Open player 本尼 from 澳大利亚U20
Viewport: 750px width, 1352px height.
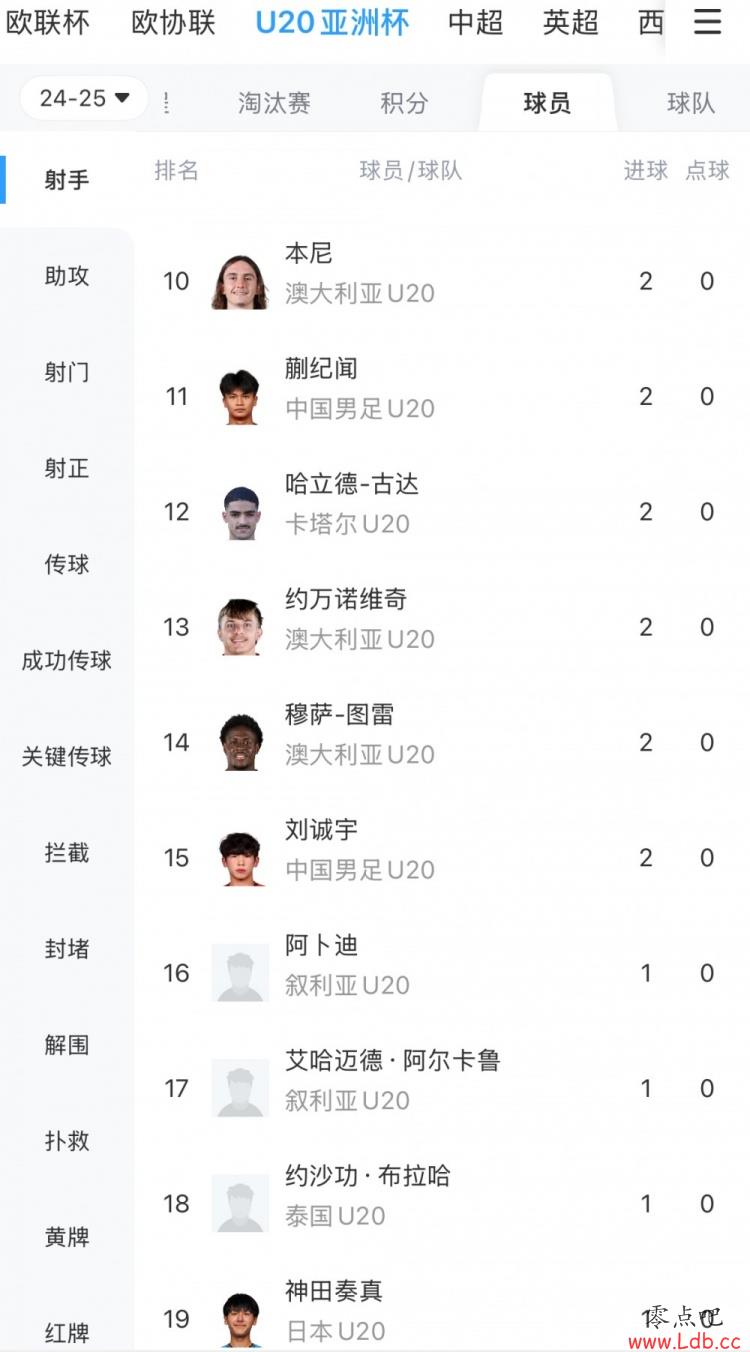click(442, 281)
